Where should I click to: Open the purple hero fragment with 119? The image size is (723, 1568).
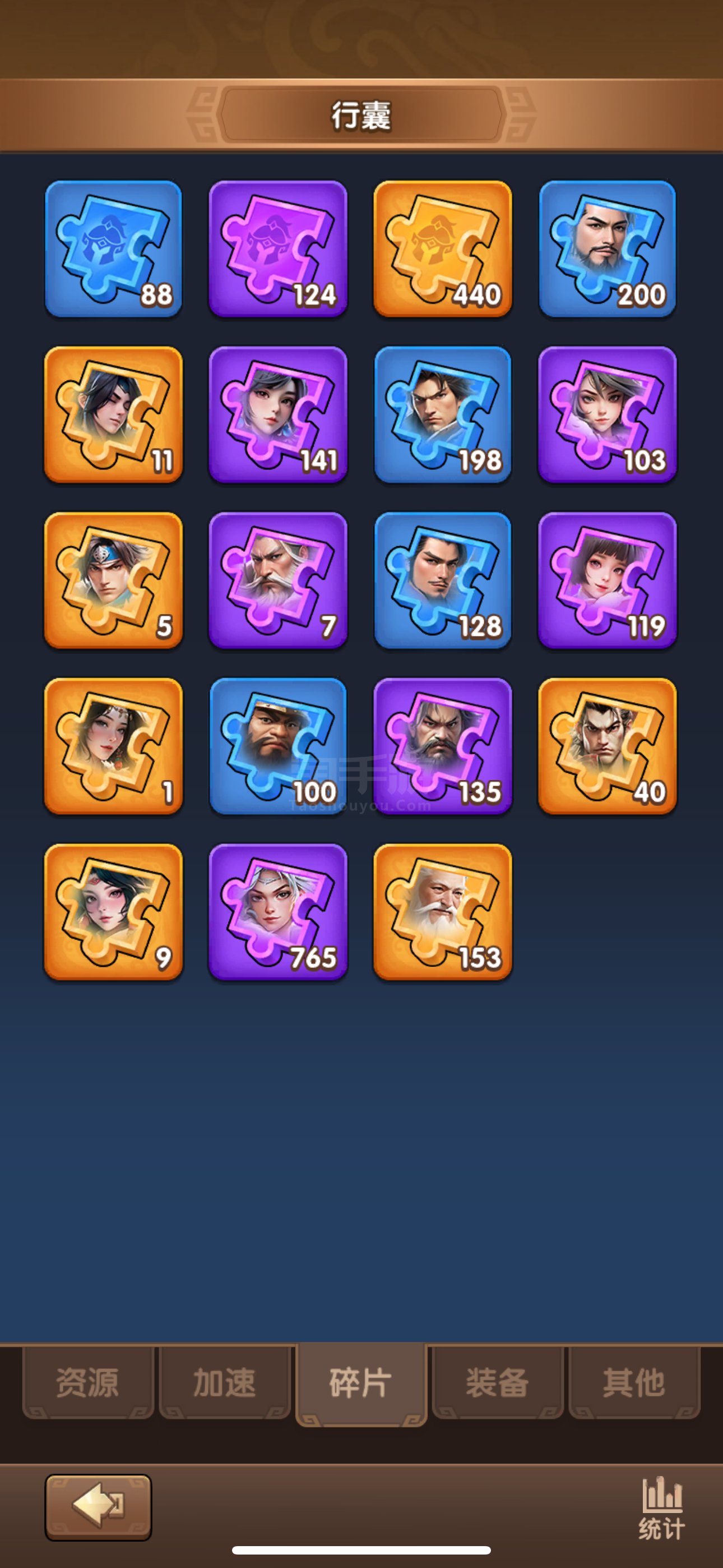point(608,580)
